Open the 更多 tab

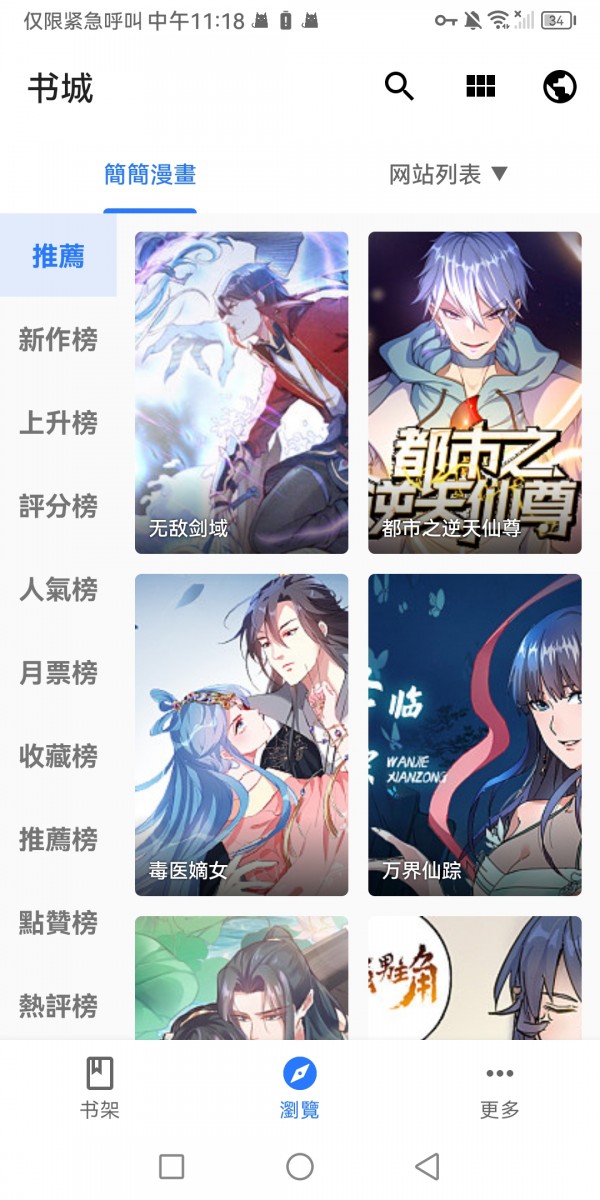pyautogui.click(x=500, y=1088)
